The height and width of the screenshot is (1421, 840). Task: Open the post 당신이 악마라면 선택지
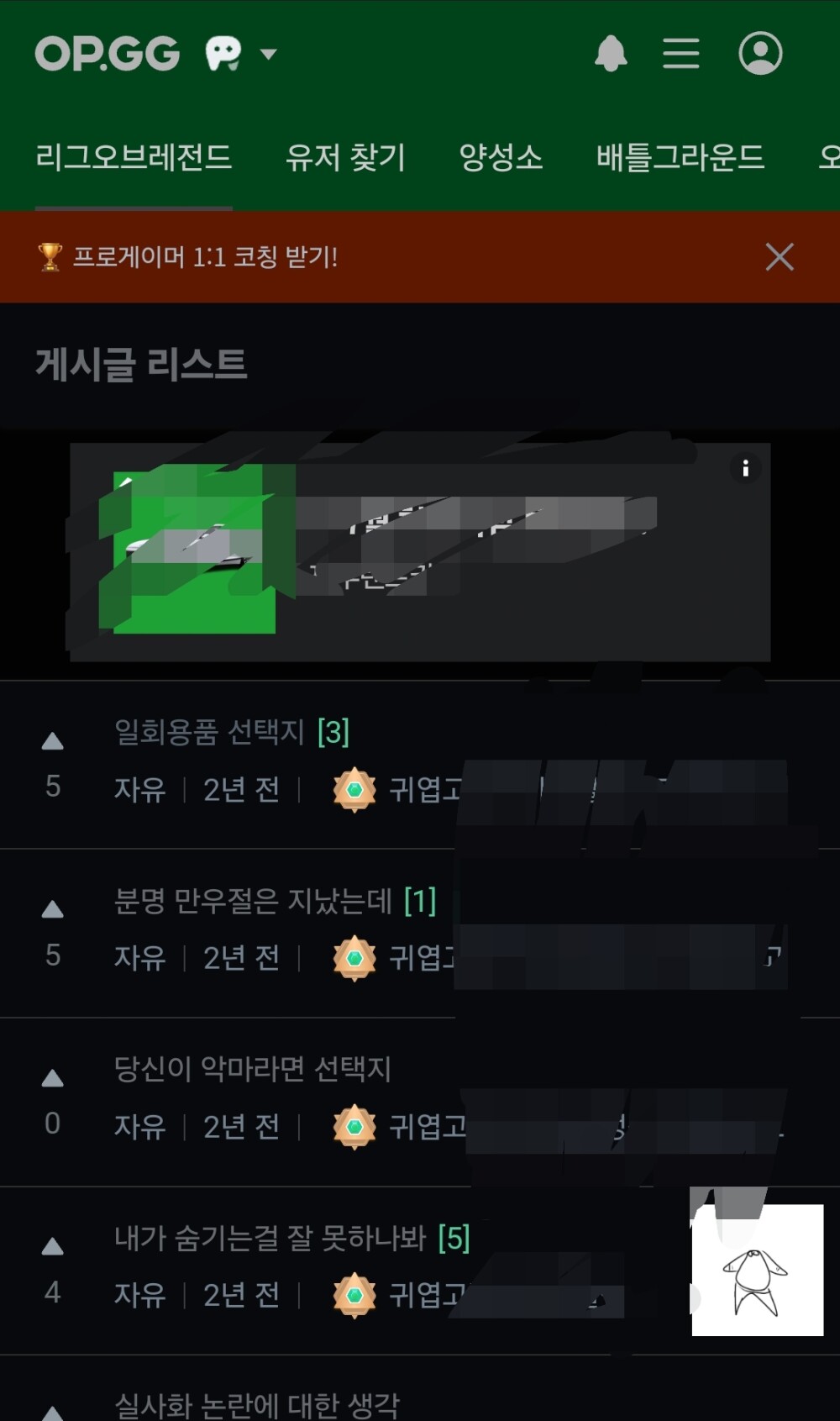[x=252, y=1069]
